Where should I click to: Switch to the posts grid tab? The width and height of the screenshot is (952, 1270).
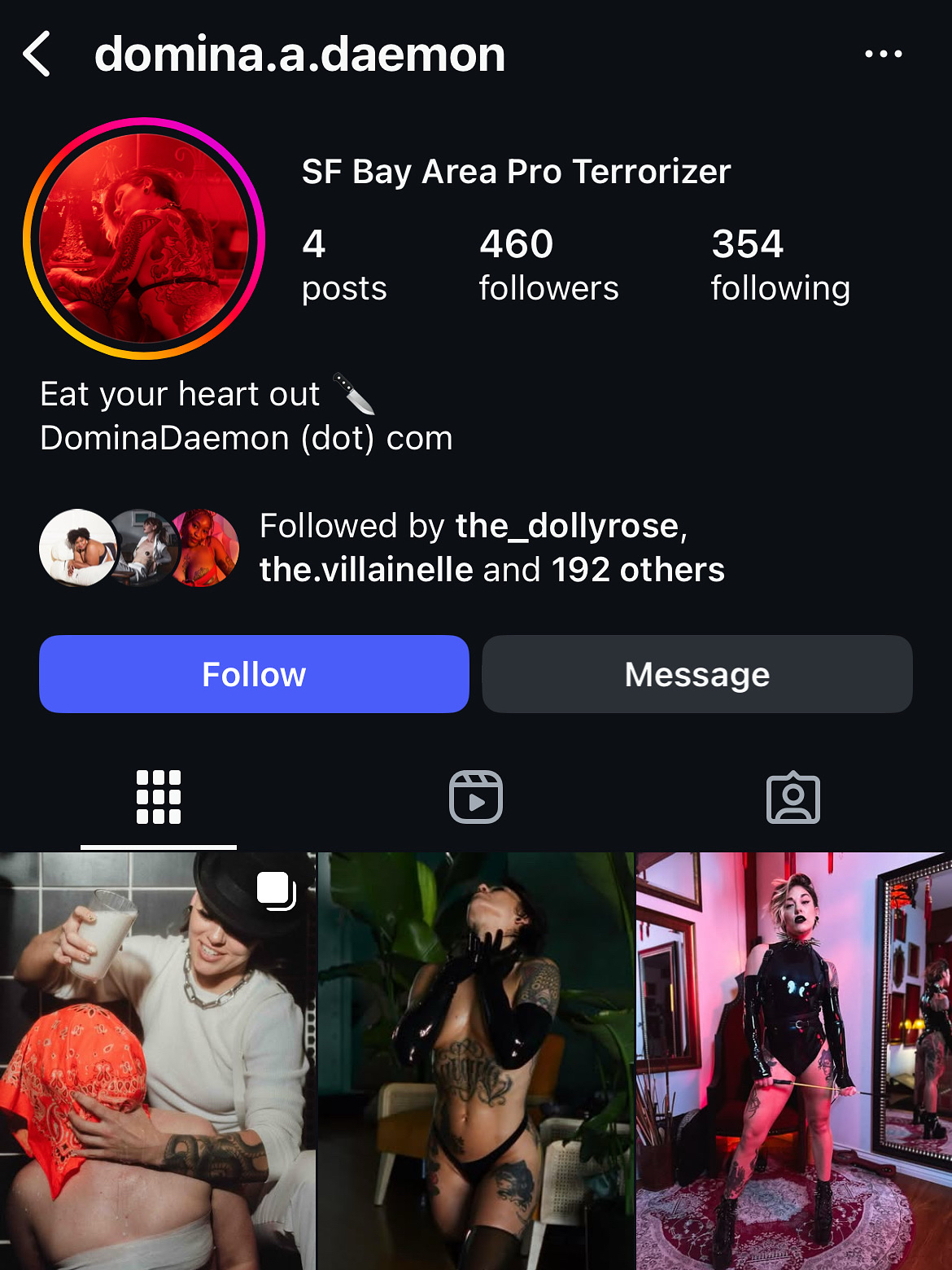click(x=159, y=798)
